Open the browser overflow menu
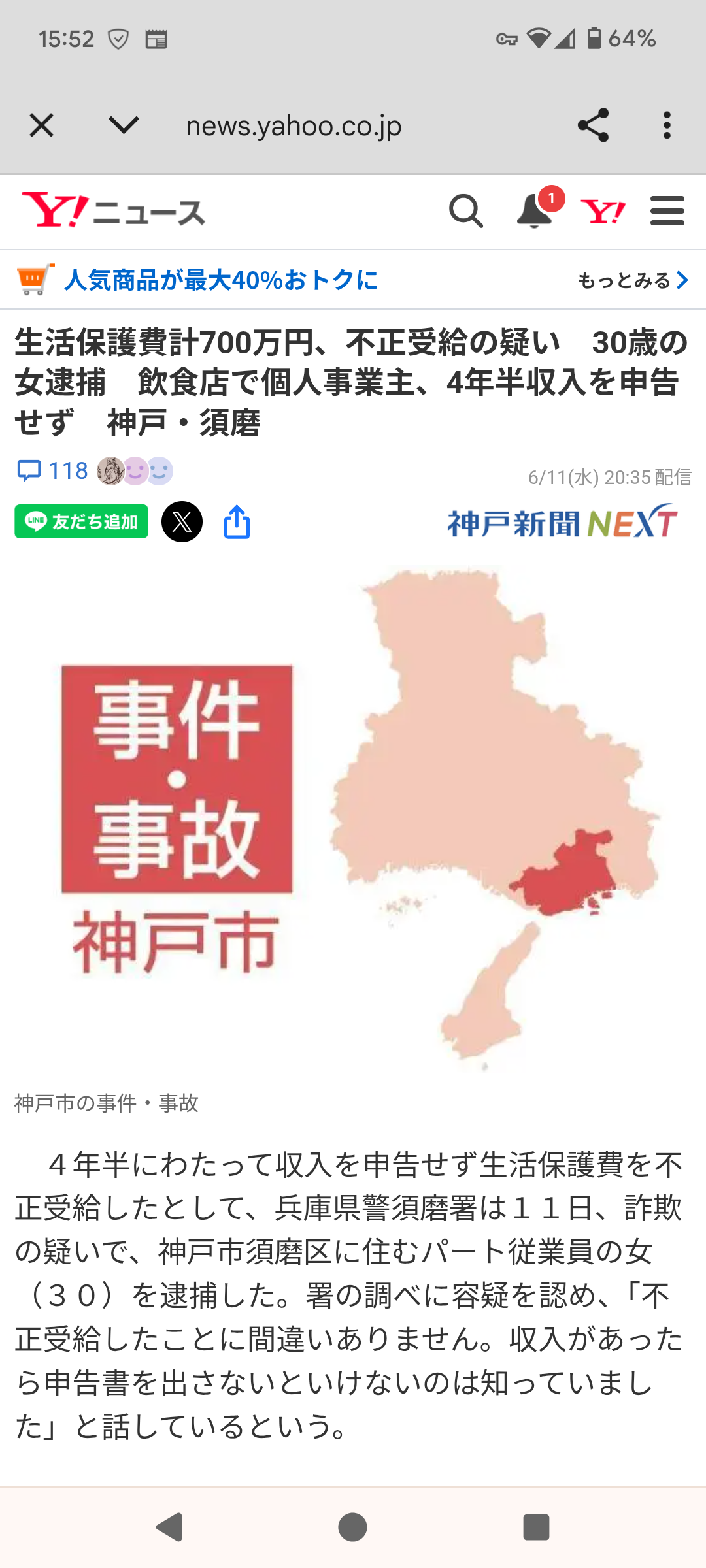The height and width of the screenshot is (1568, 706). tap(666, 125)
